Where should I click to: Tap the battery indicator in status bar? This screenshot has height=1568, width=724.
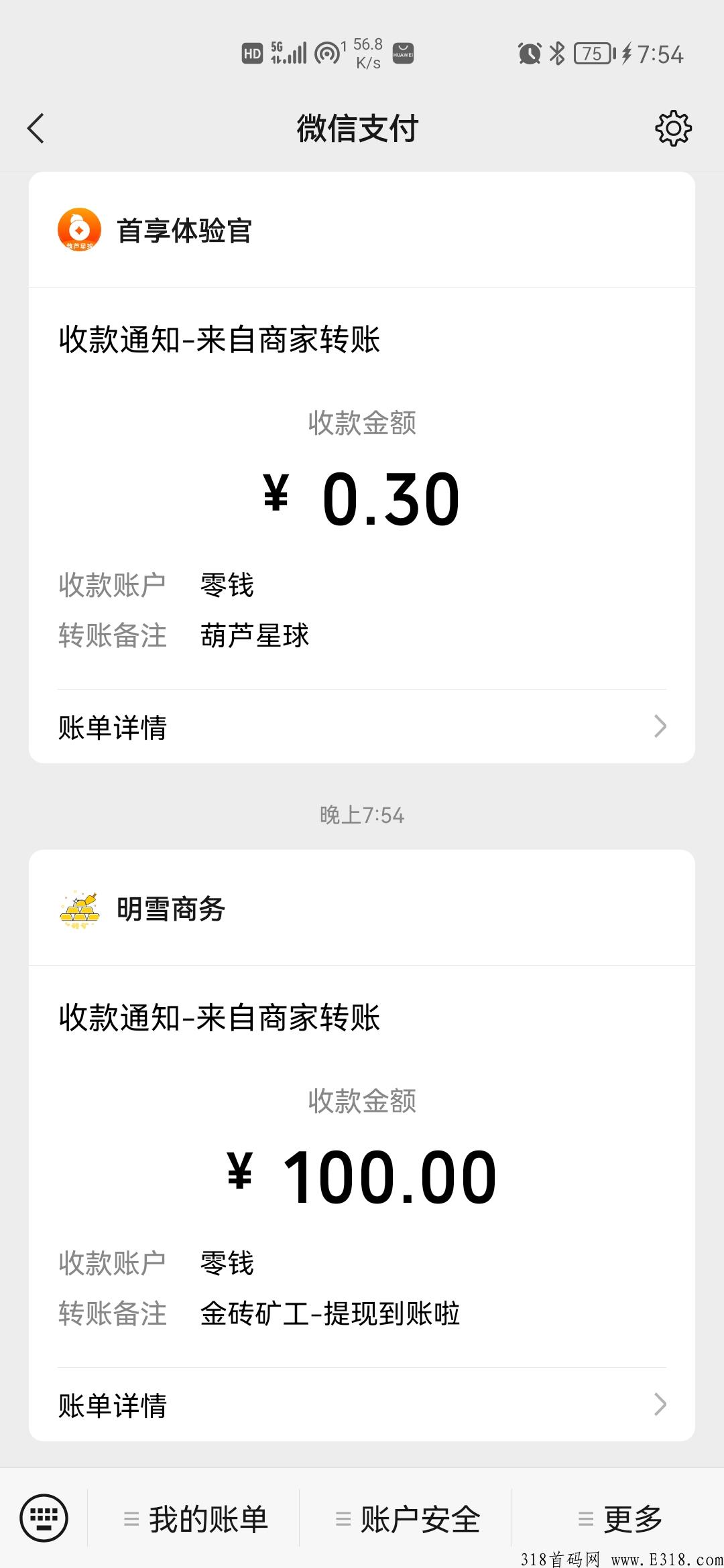tap(593, 52)
